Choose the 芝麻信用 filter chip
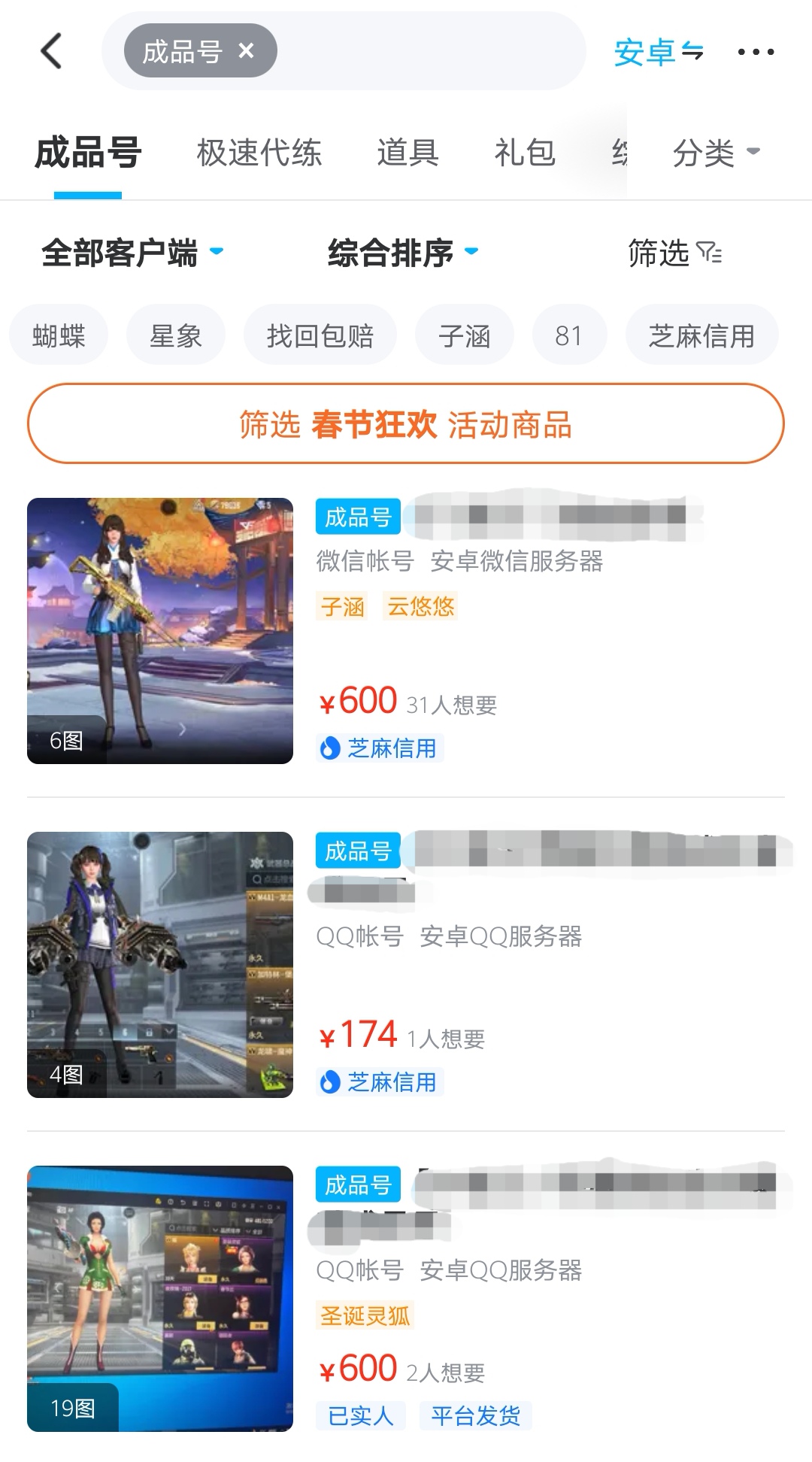This screenshot has height=1462, width=812. click(x=701, y=335)
